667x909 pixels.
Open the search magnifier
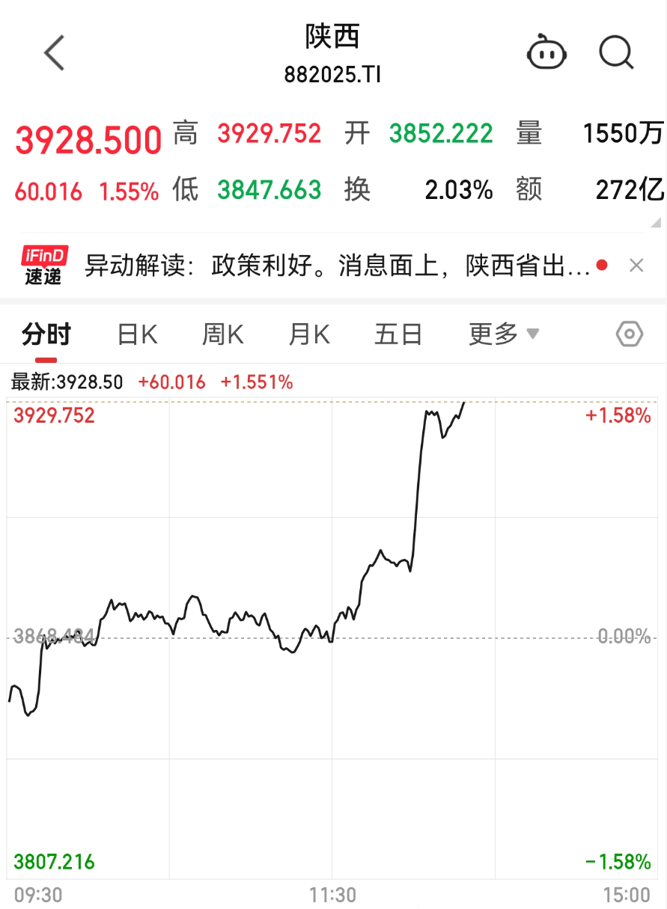pos(616,52)
